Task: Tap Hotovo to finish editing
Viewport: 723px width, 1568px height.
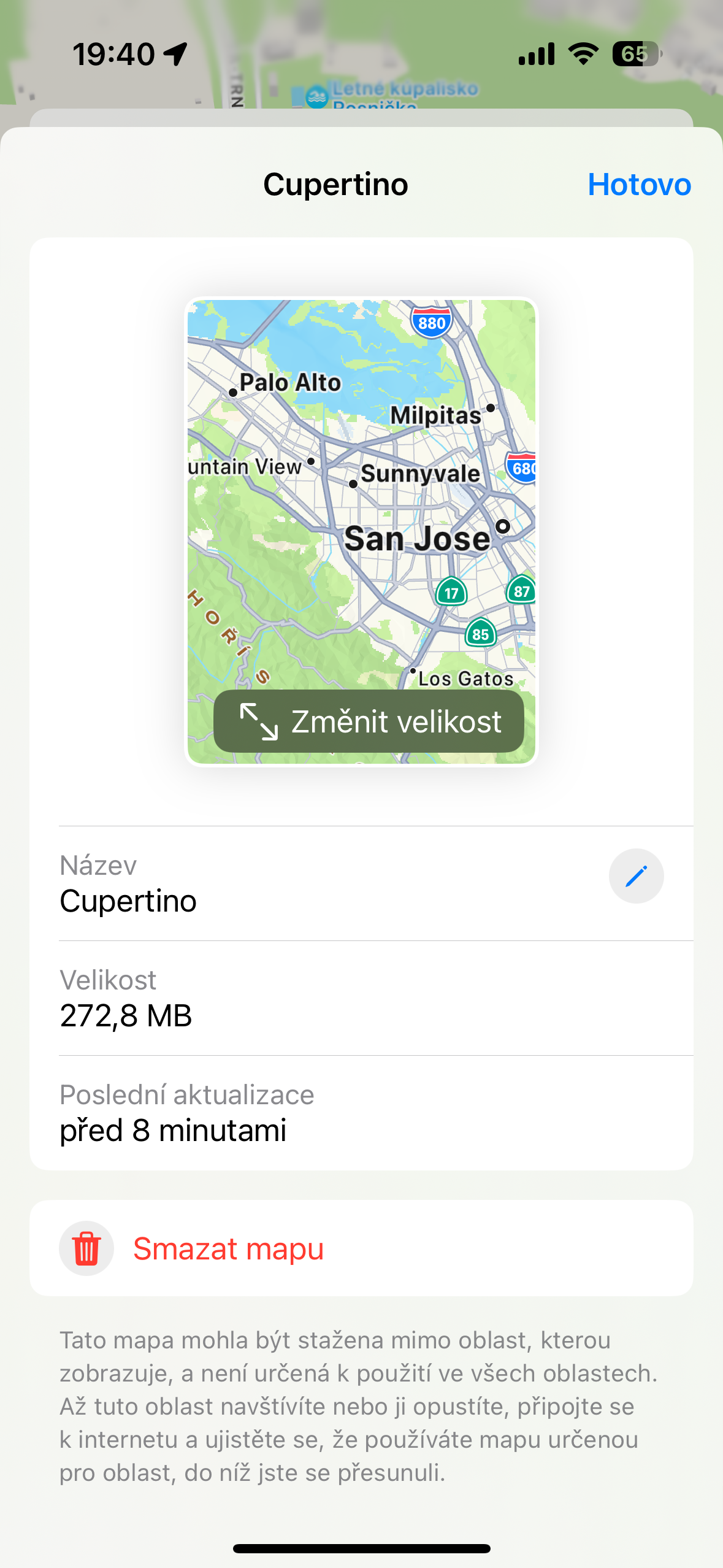Action: click(640, 184)
